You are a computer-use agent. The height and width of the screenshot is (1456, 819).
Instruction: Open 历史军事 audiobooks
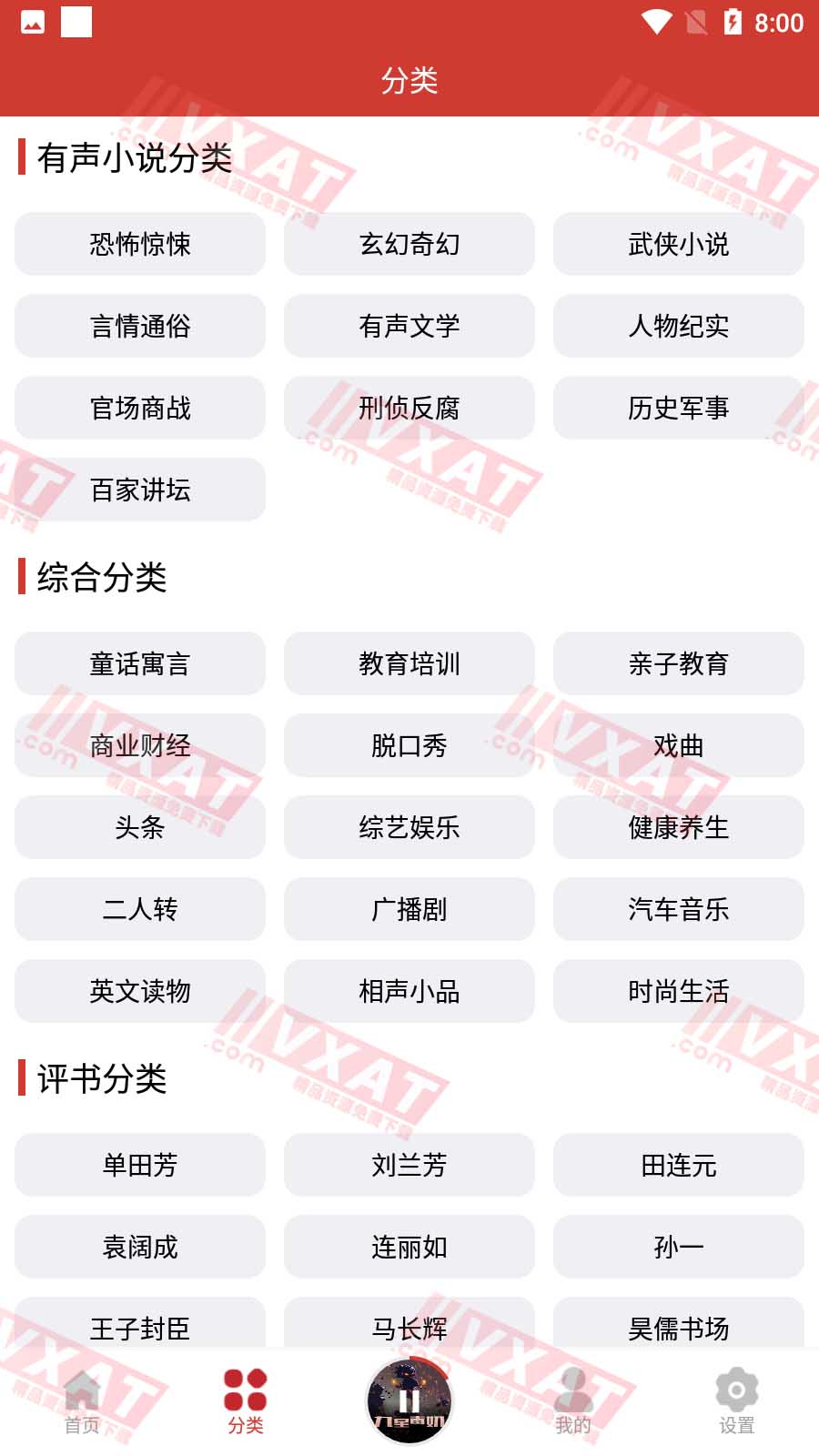(679, 408)
